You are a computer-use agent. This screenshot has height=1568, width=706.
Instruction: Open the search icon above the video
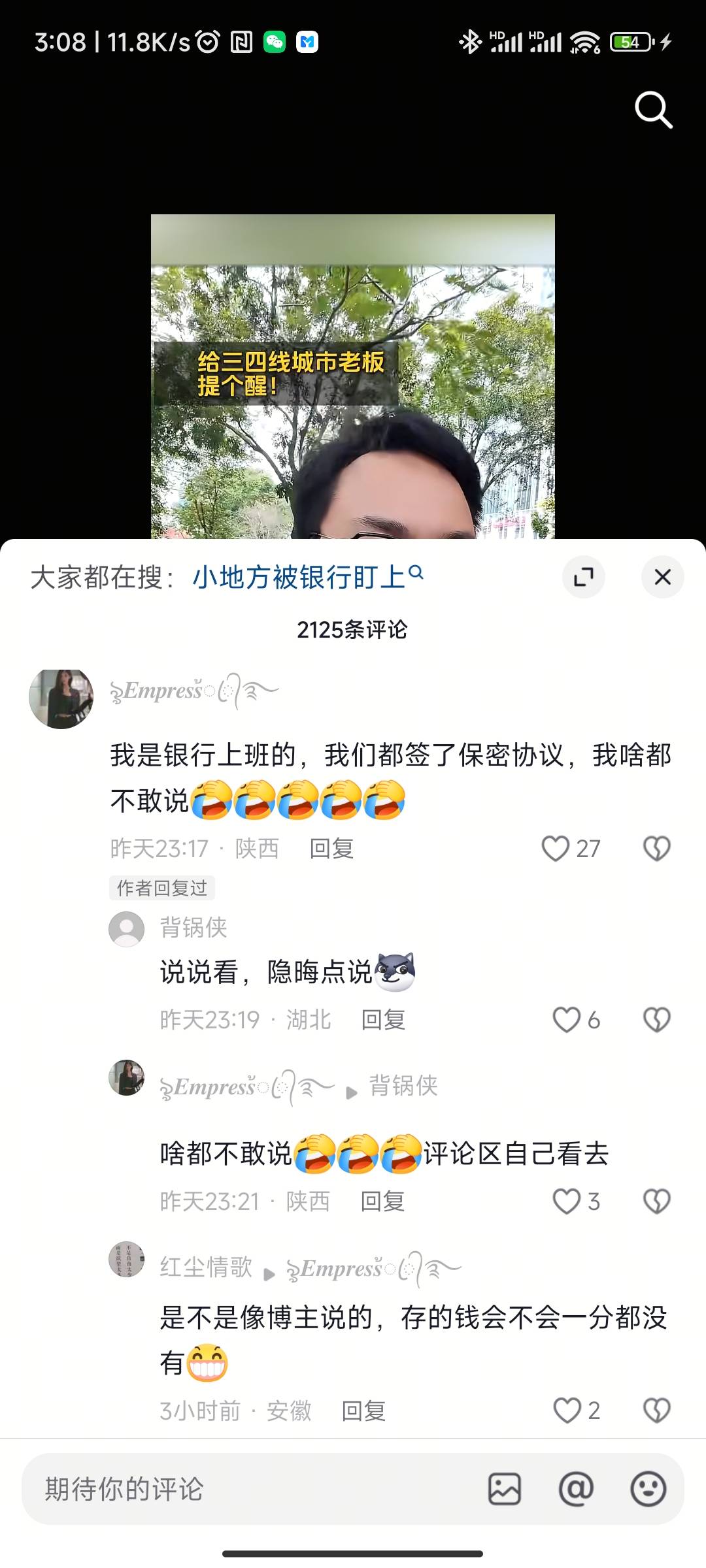click(x=653, y=110)
